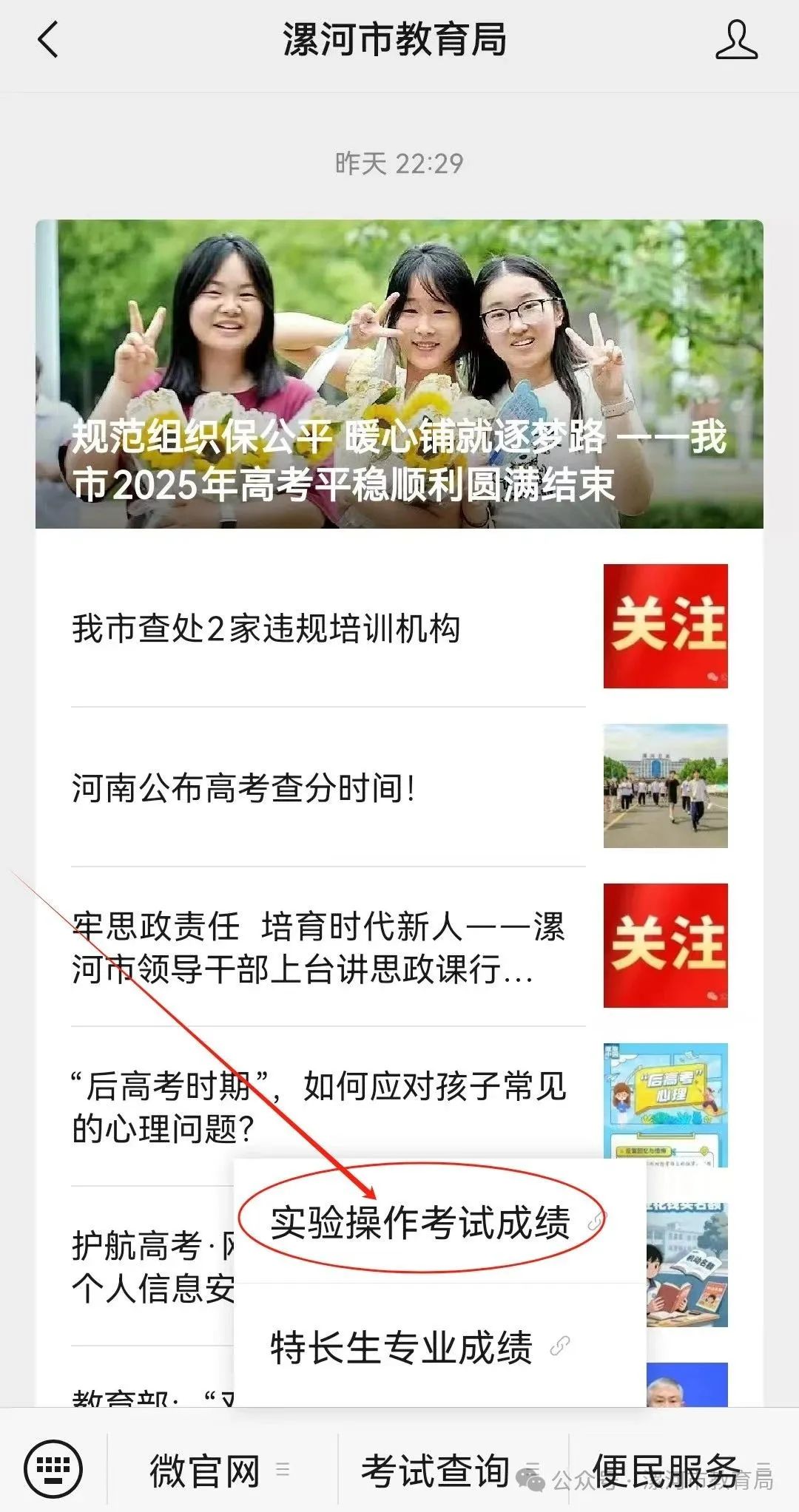Open the 2025 gaokao headline article

(x=399, y=374)
